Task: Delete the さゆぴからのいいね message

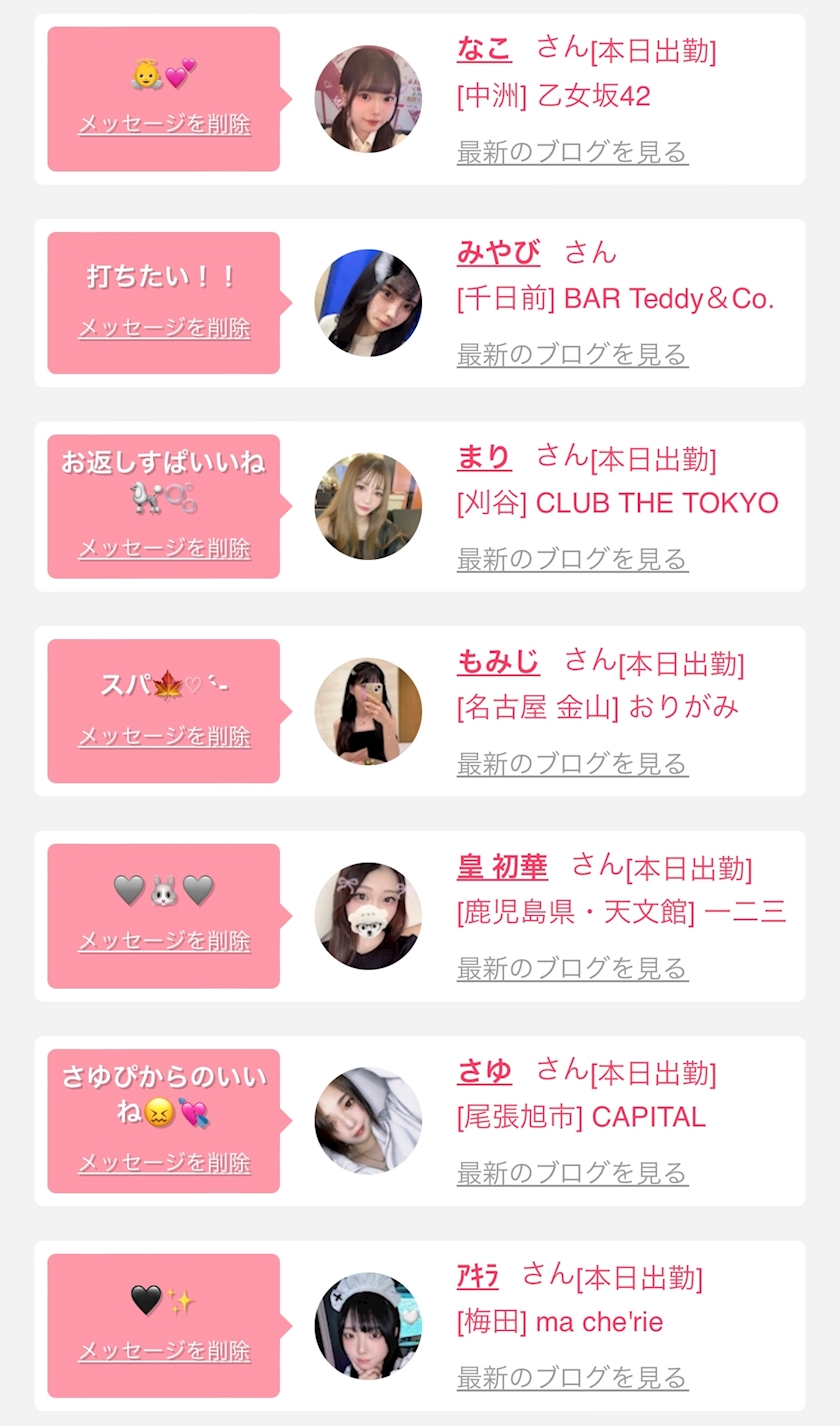Action: click(164, 1163)
